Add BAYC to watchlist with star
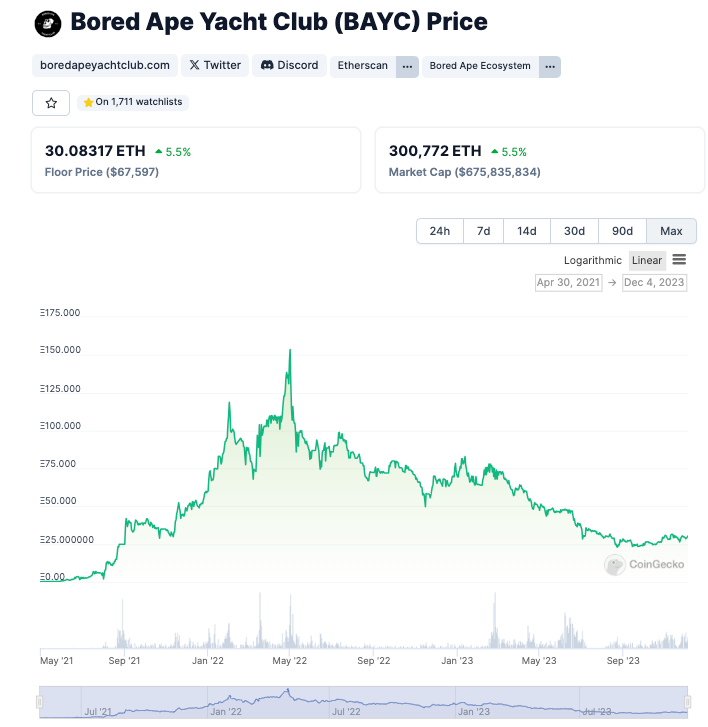Screen dimensions: 708x727 click(51, 103)
